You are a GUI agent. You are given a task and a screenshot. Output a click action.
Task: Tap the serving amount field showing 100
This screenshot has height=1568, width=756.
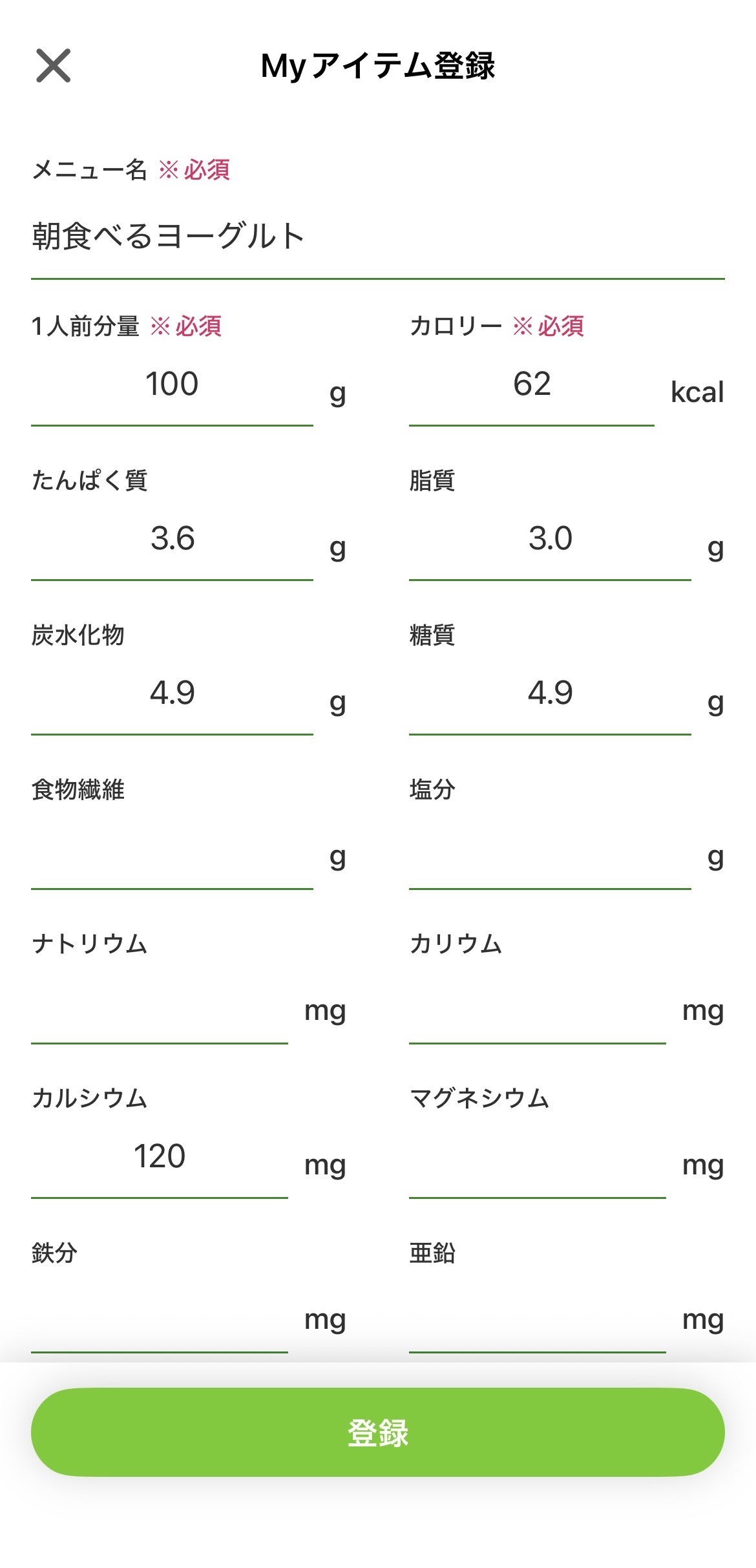point(172,385)
